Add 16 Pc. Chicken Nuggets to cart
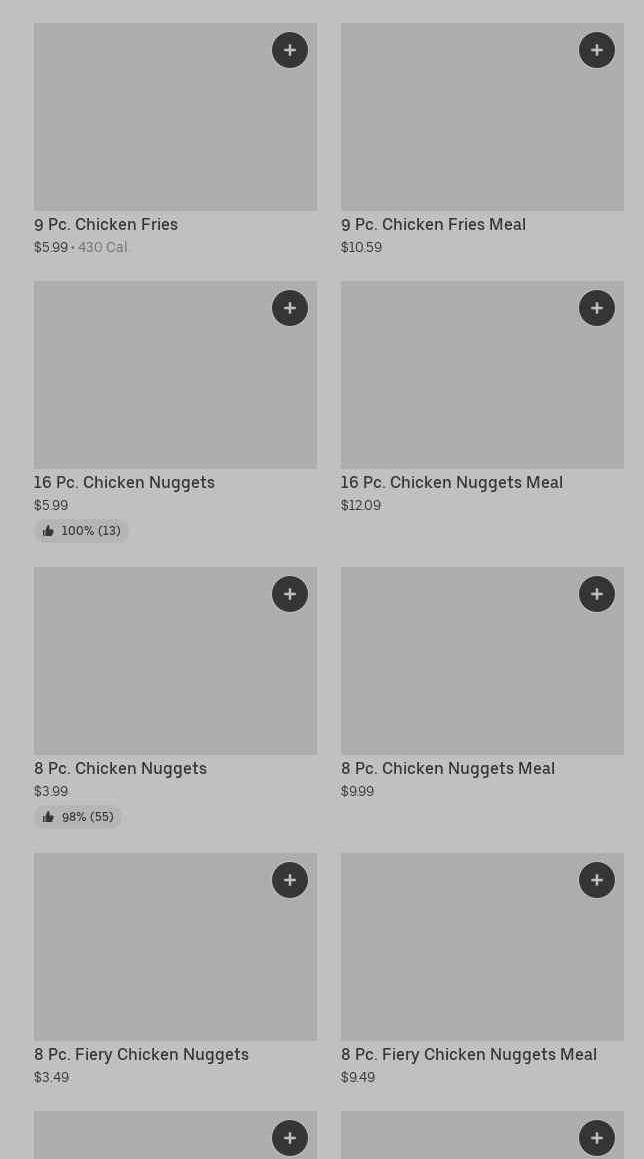The height and width of the screenshot is (1159, 644). click(x=290, y=308)
